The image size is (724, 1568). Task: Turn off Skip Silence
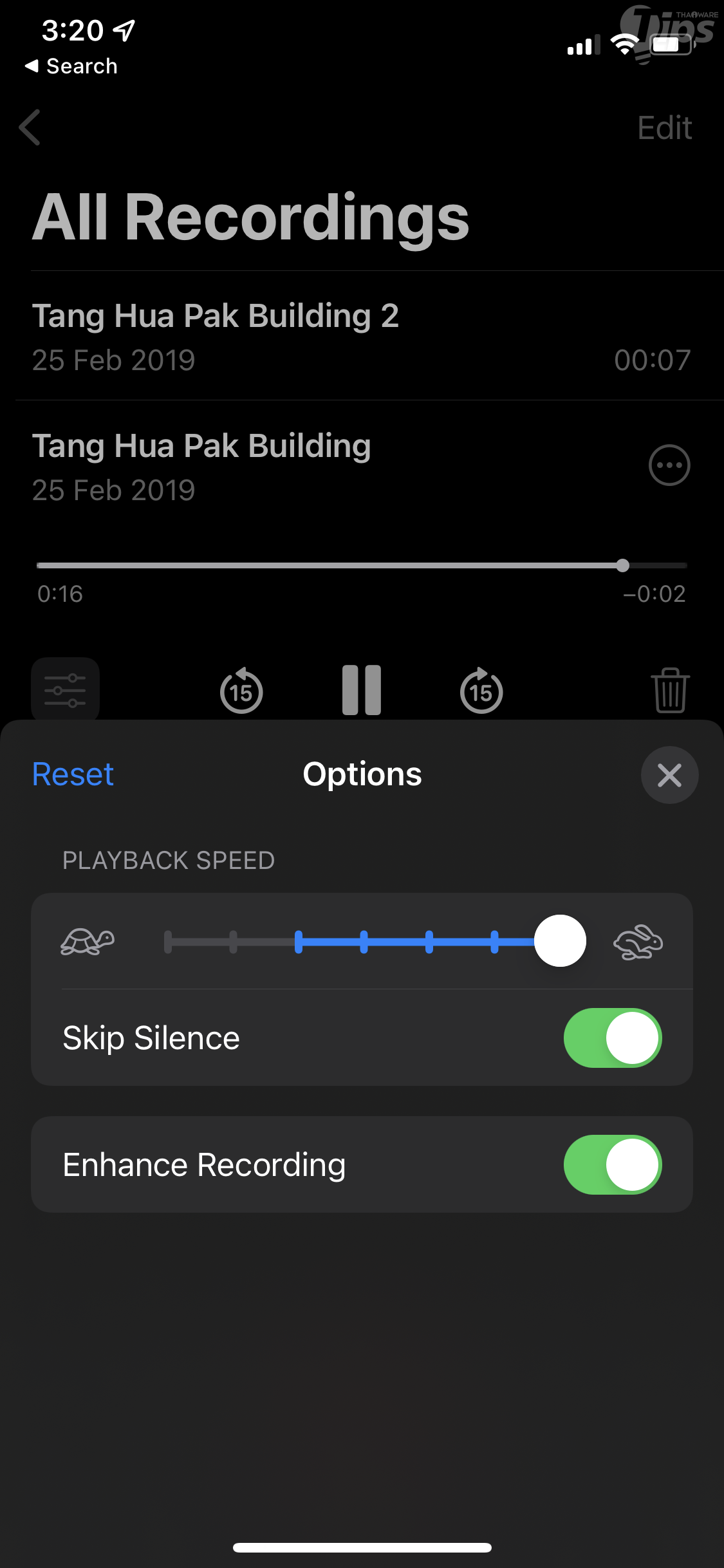(612, 1038)
